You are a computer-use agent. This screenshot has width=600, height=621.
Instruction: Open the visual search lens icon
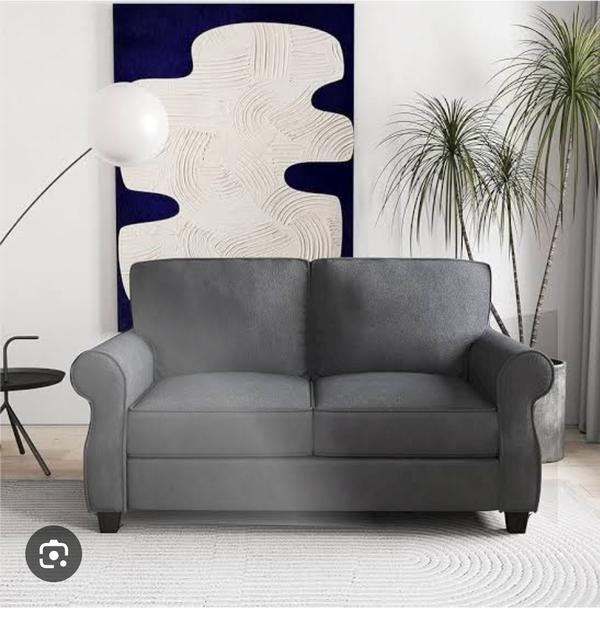[x=53, y=553]
